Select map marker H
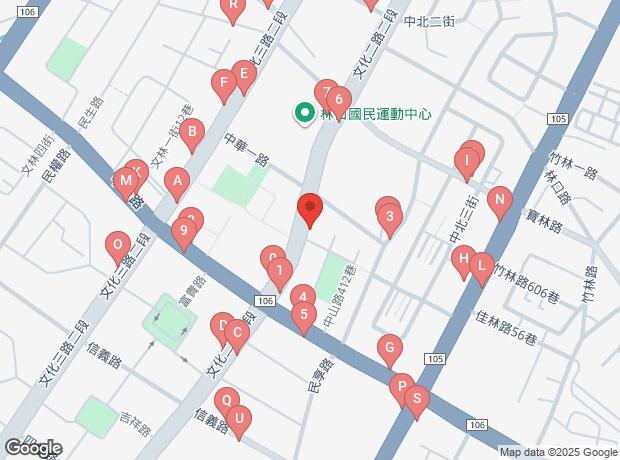 pyautogui.click(x=462, y=261)
